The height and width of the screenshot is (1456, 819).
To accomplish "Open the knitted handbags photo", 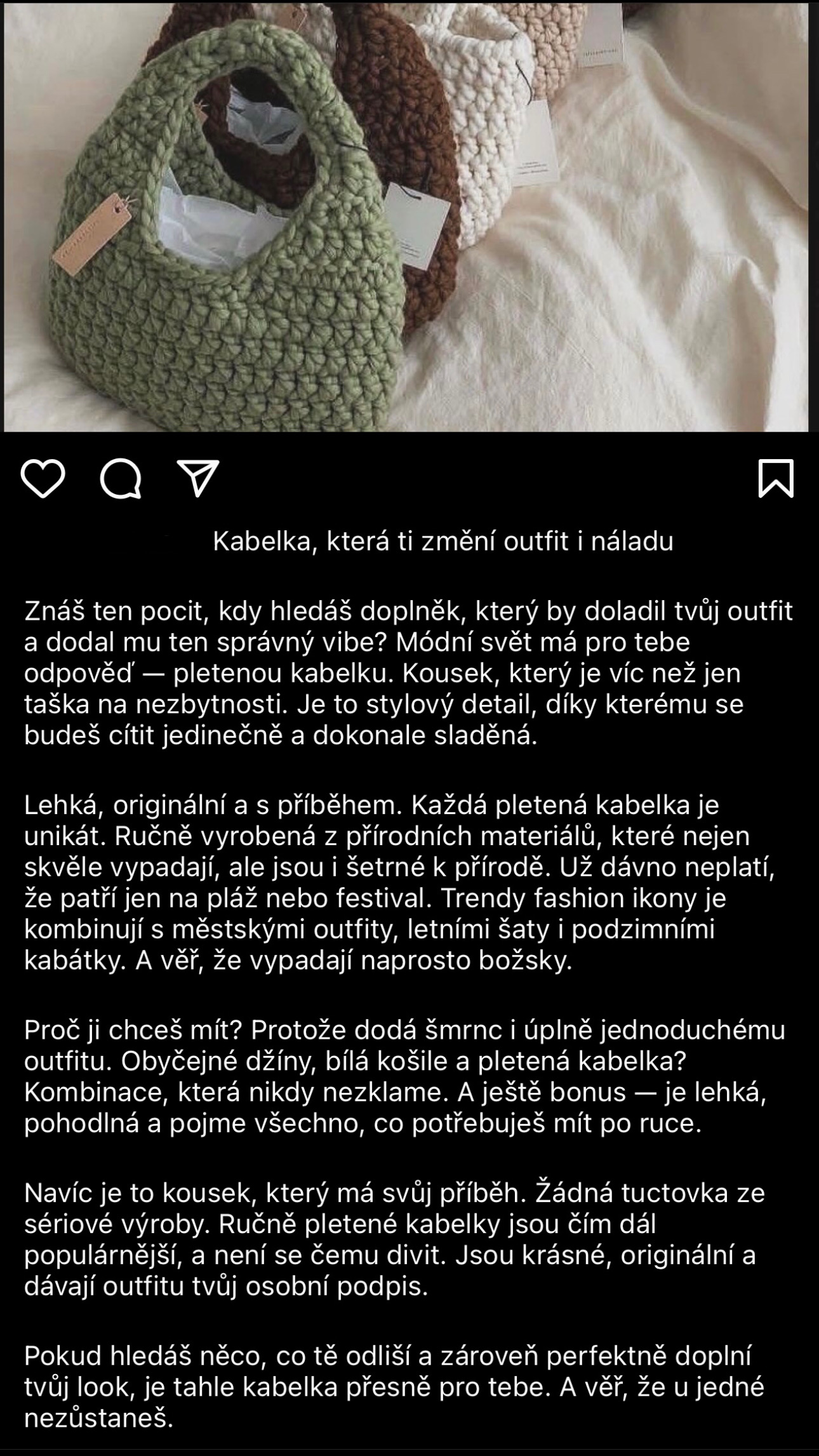I will pos(406,217).
